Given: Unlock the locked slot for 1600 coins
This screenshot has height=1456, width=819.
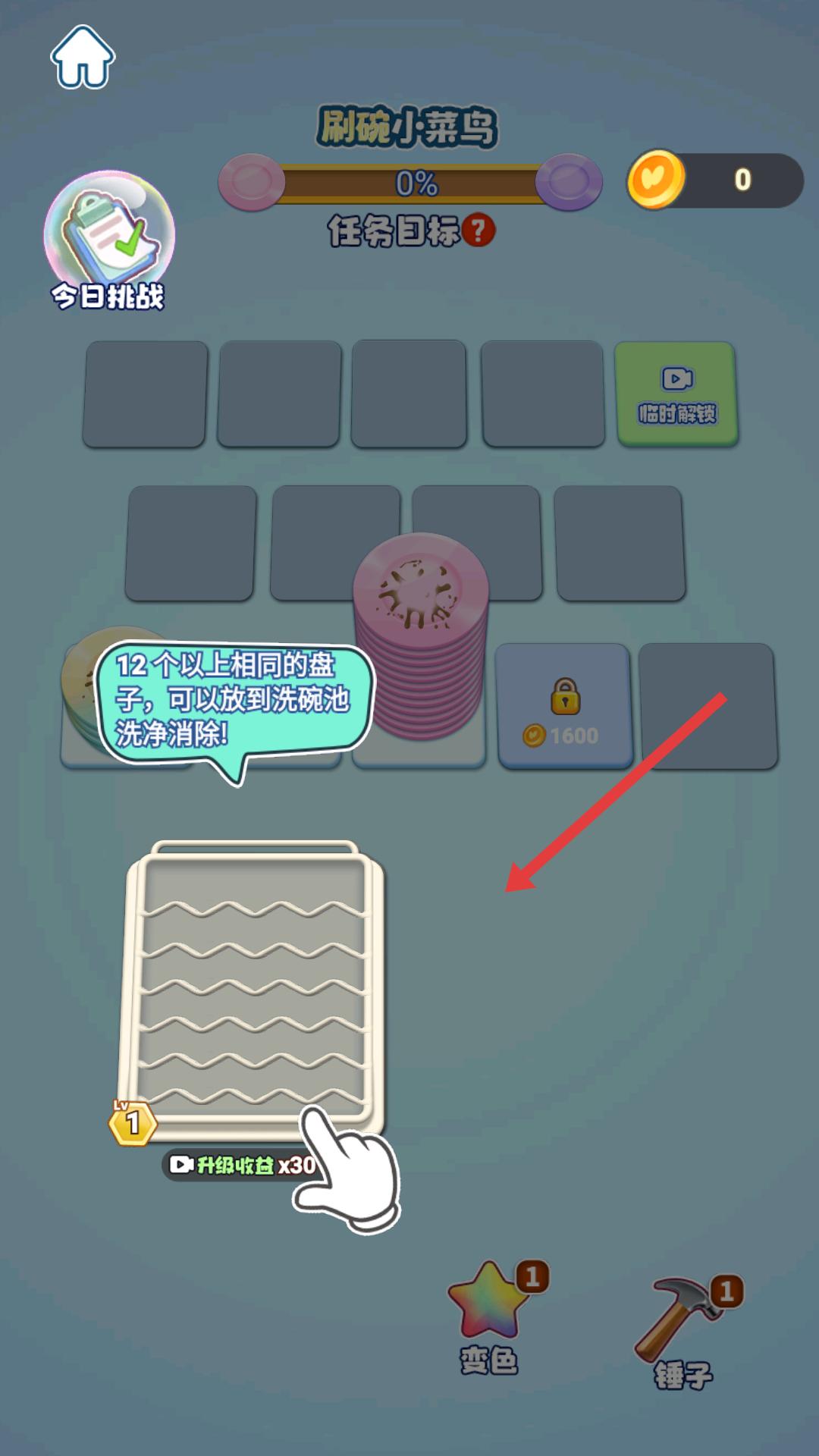Looking at the screenshot, I should click(x=564, y=705).
